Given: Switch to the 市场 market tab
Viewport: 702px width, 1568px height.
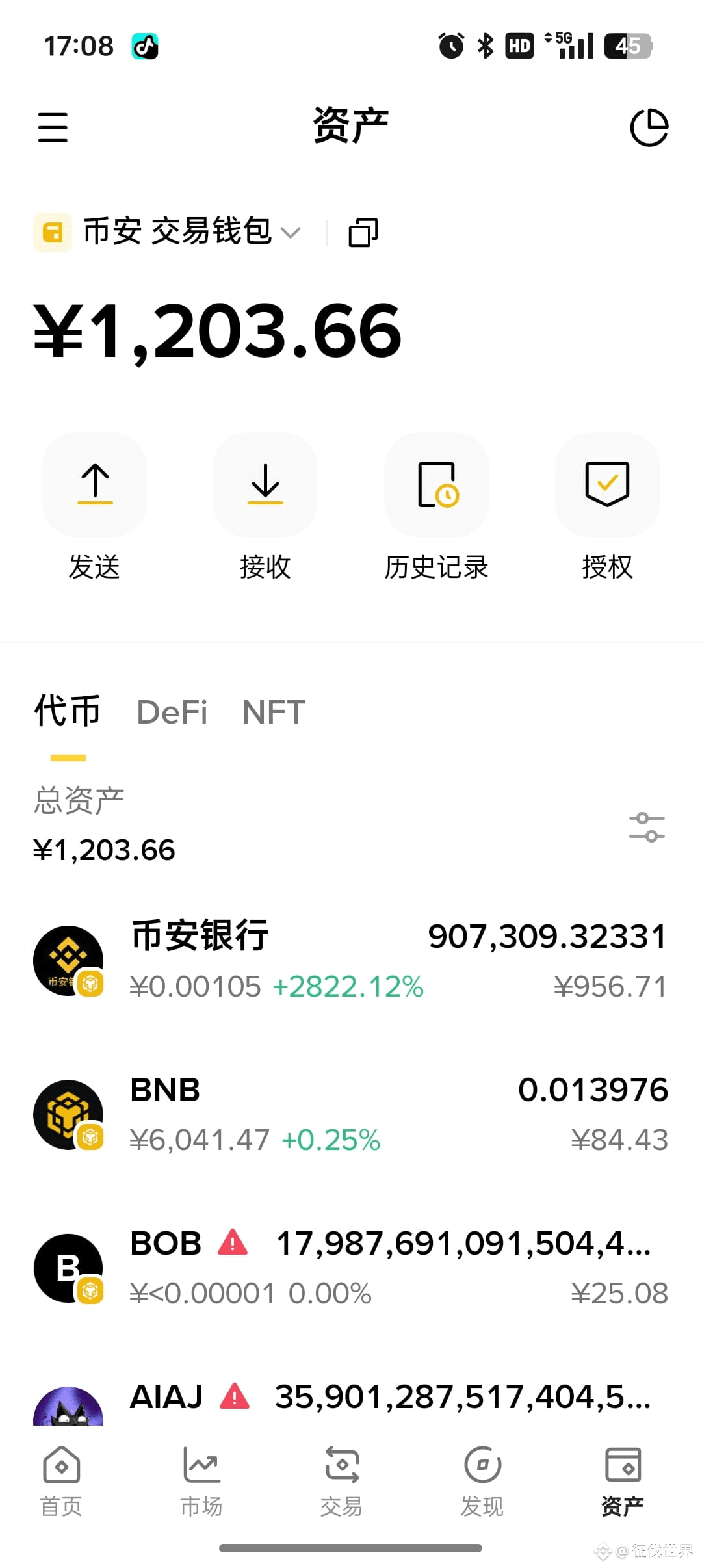Looking at the screenshot, I should 201,1482.
